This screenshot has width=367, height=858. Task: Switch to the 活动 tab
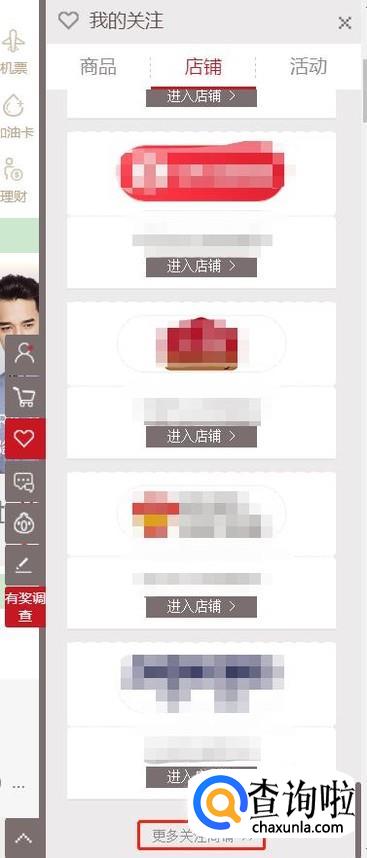coord(308,67)
